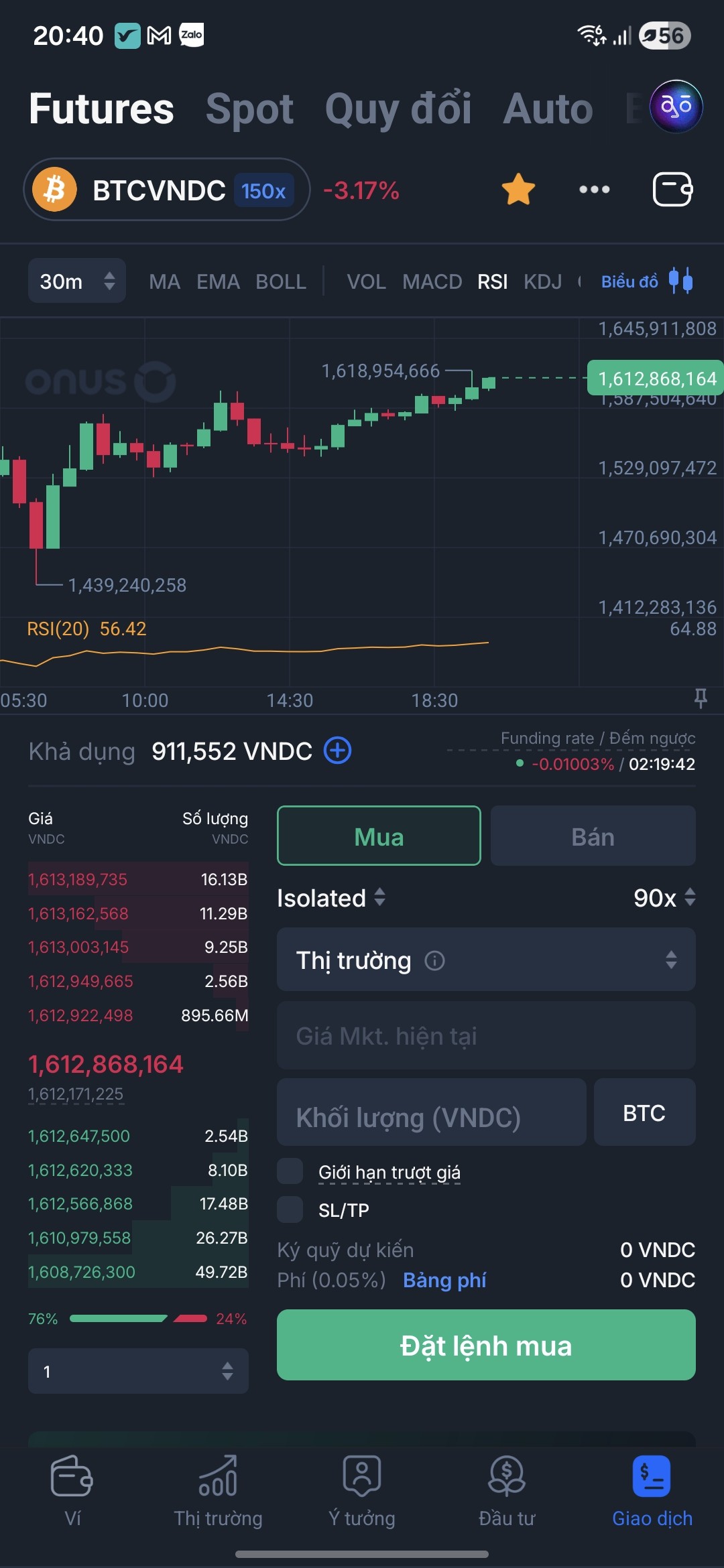Select the BOLL indicator

(280, 281)
